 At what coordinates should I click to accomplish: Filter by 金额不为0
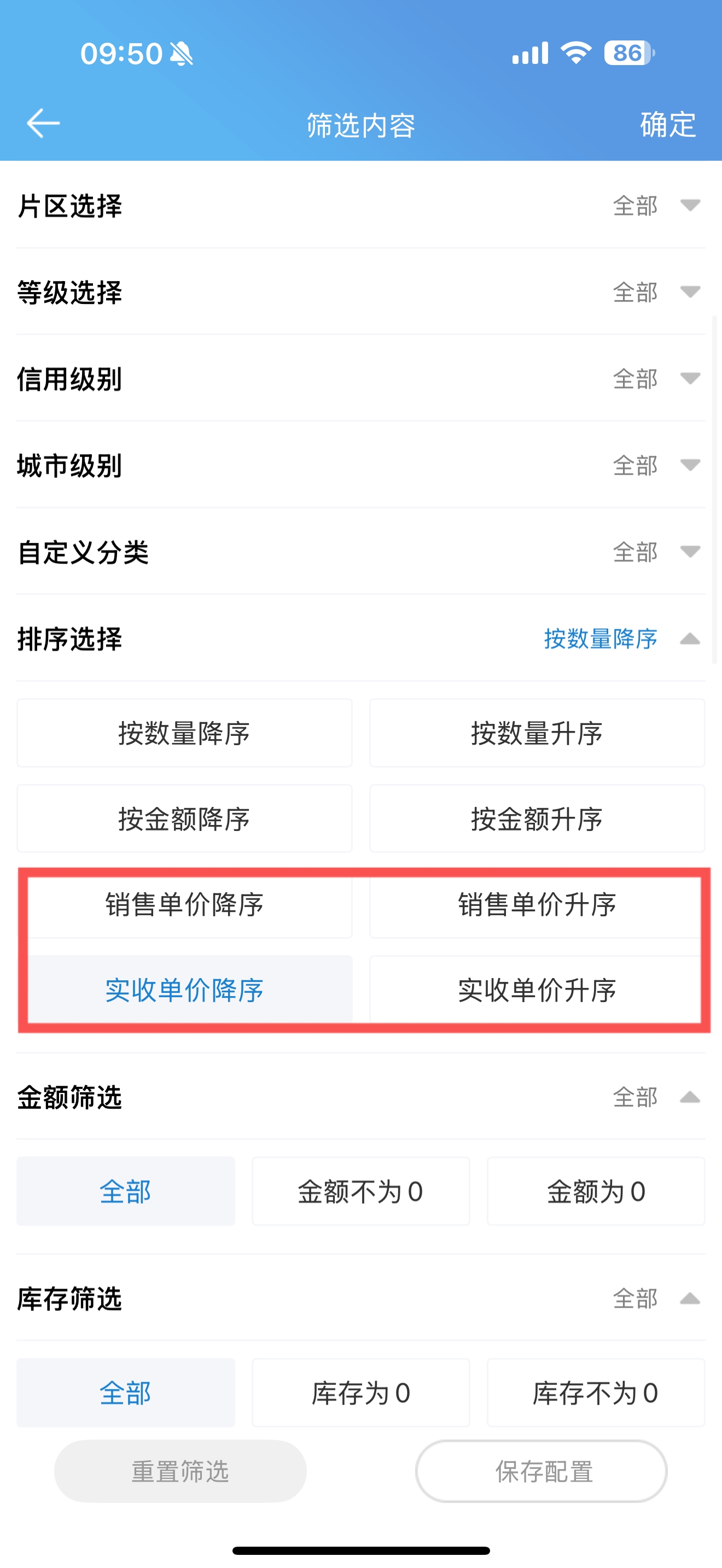click(361, 1191)
